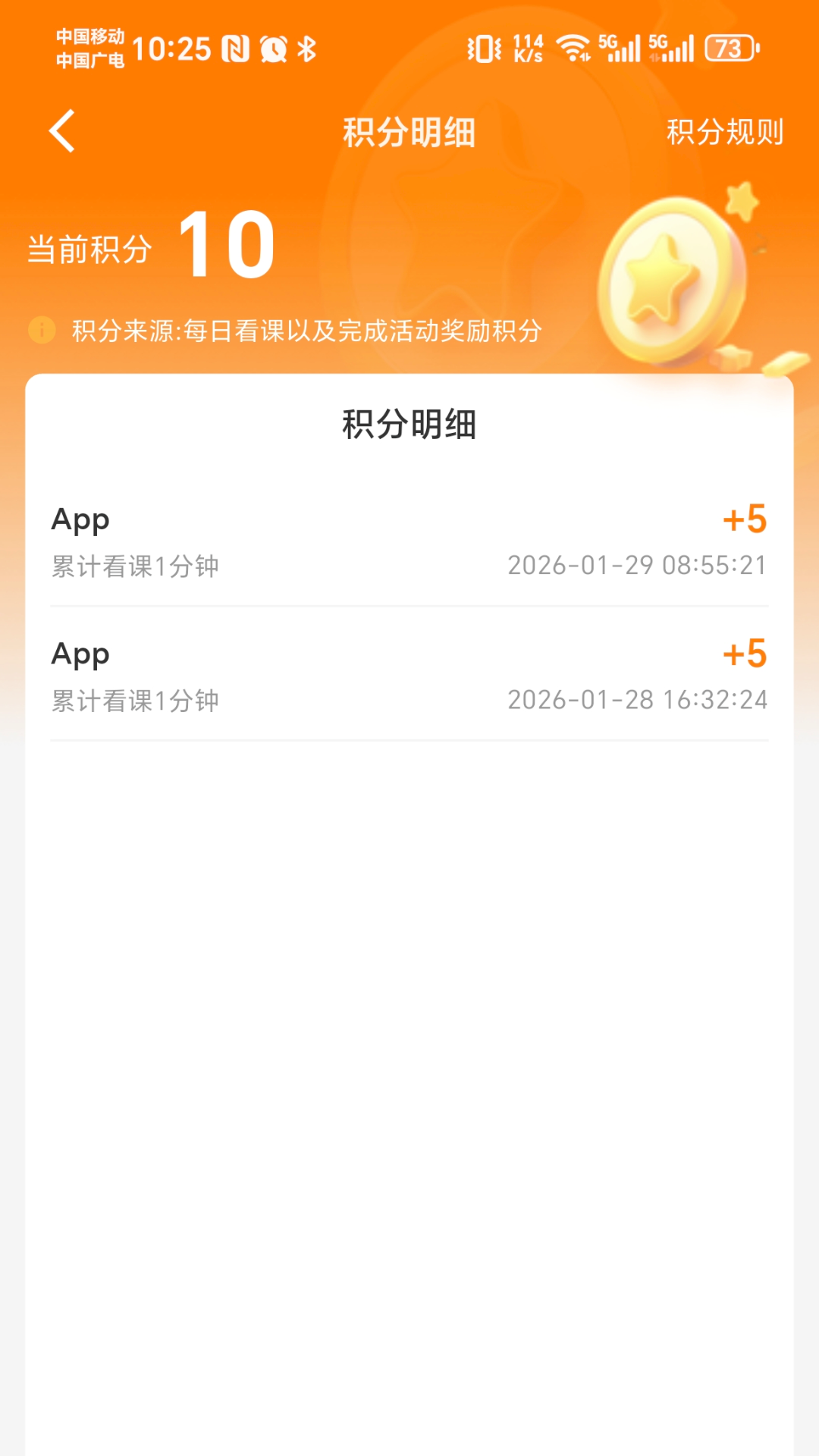819x1456 pixels.
Task: Select the 积分明细 header title
Action: coord(409,129)
